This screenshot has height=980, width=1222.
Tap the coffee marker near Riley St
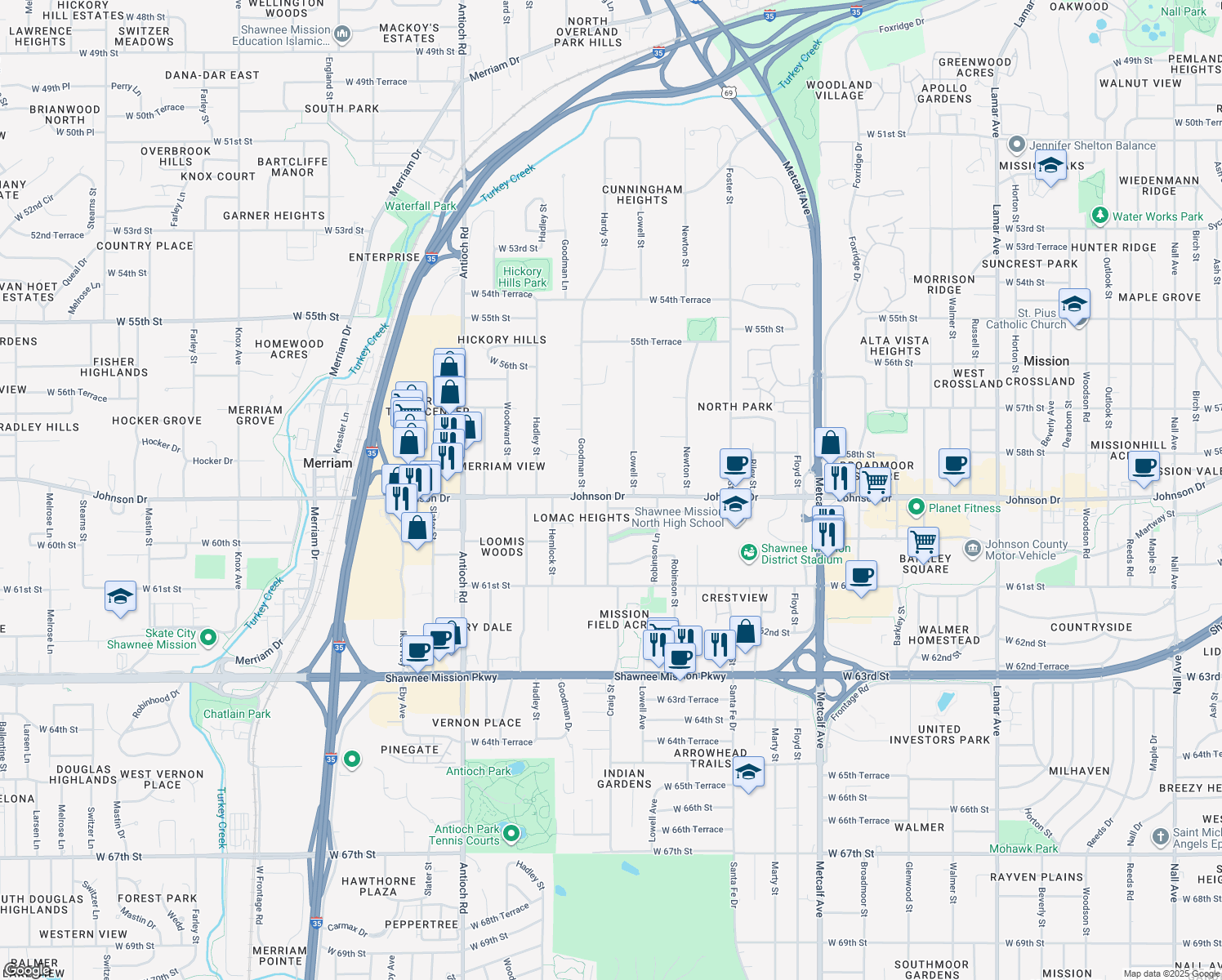pos(735,465)
